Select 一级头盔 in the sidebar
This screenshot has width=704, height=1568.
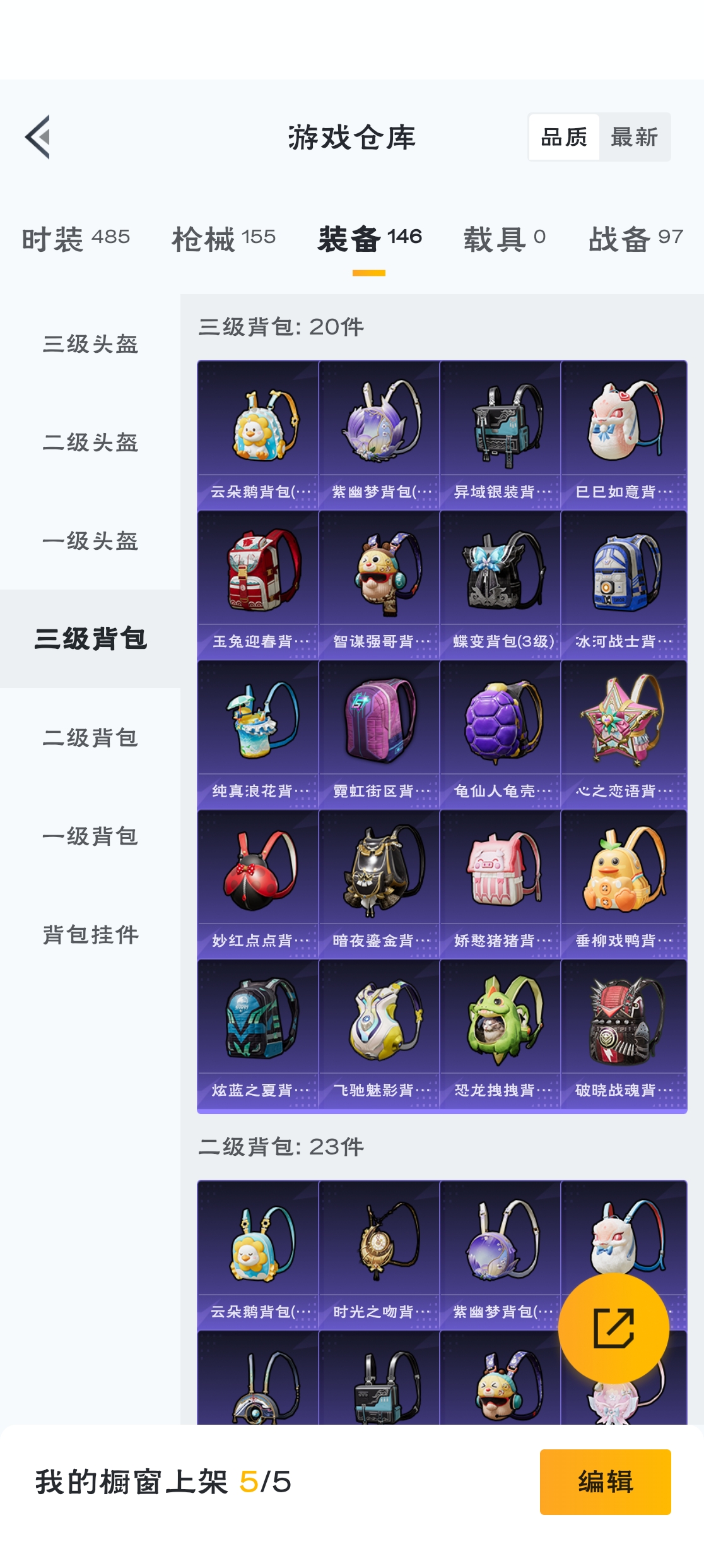click(x=90, y=541)
